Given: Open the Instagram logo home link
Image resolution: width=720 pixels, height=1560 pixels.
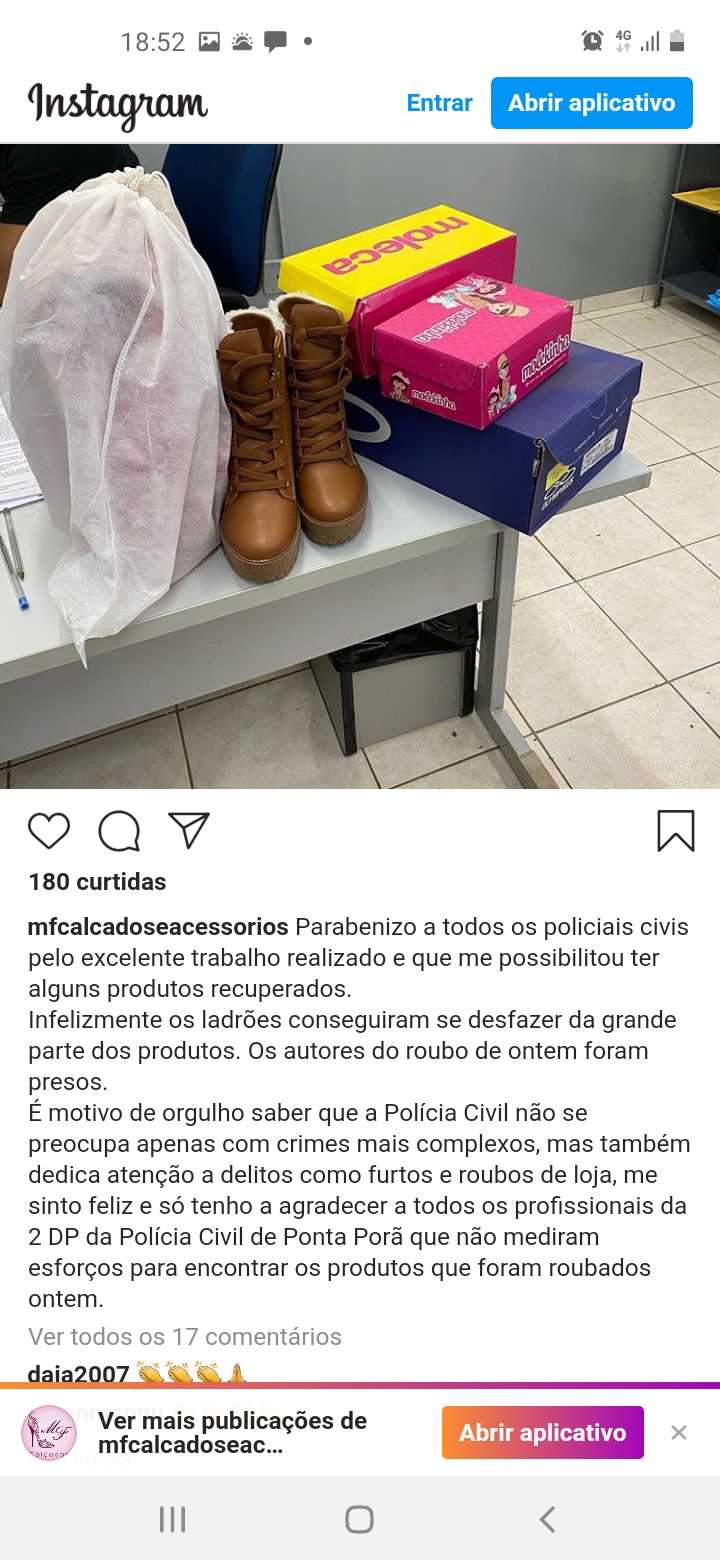Looking at the screenshot, I should click(x=118, y=104).
